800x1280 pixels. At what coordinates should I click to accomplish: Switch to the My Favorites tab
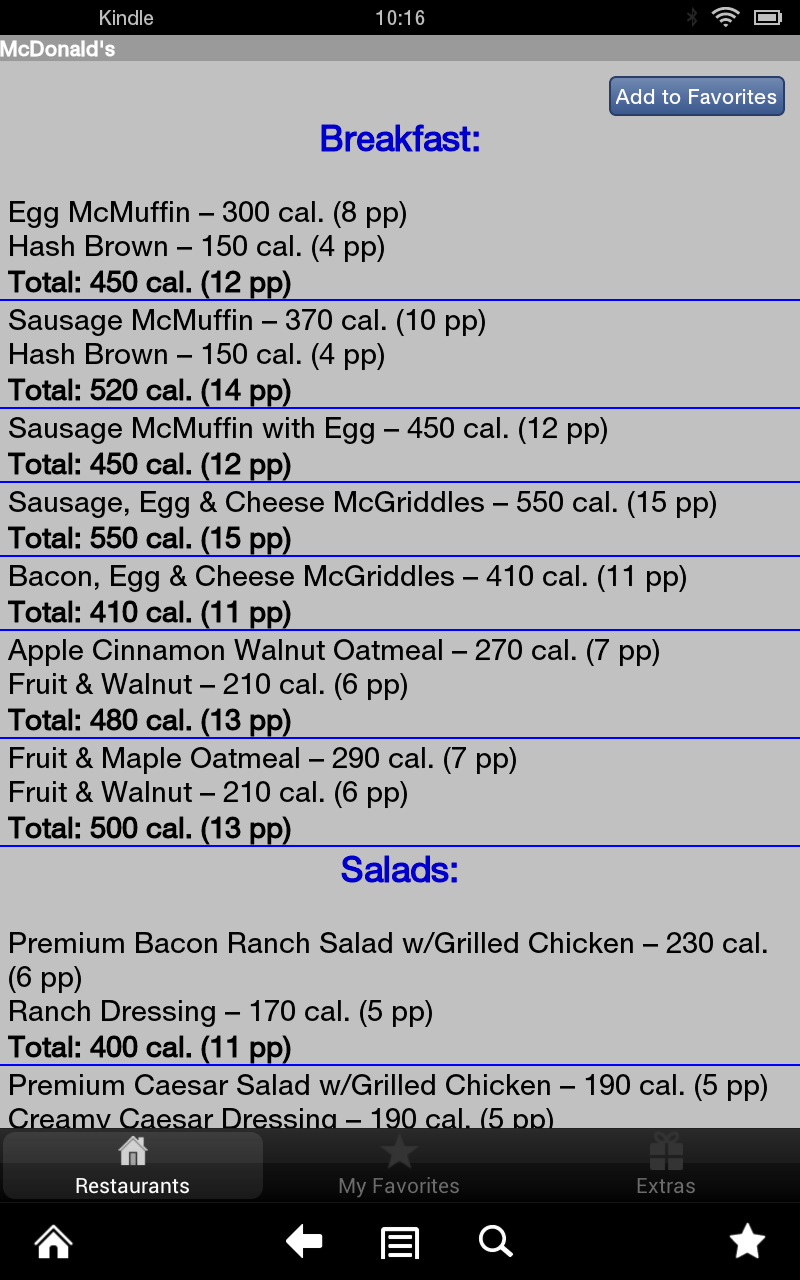pyautogui.click(x=399, y=1165)
